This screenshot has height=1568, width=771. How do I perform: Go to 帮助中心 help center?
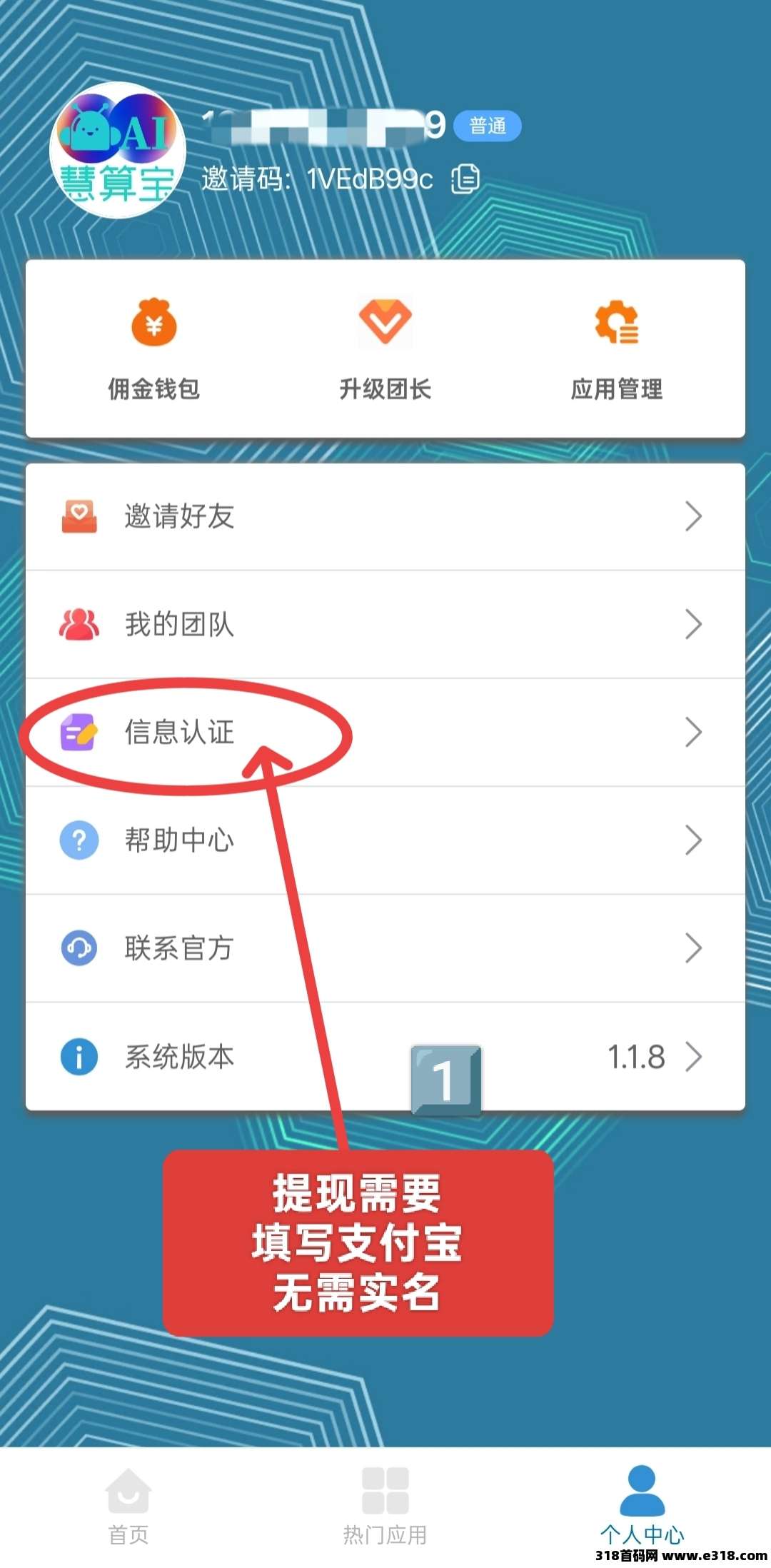pyautogui.click(x=385, y=840)
